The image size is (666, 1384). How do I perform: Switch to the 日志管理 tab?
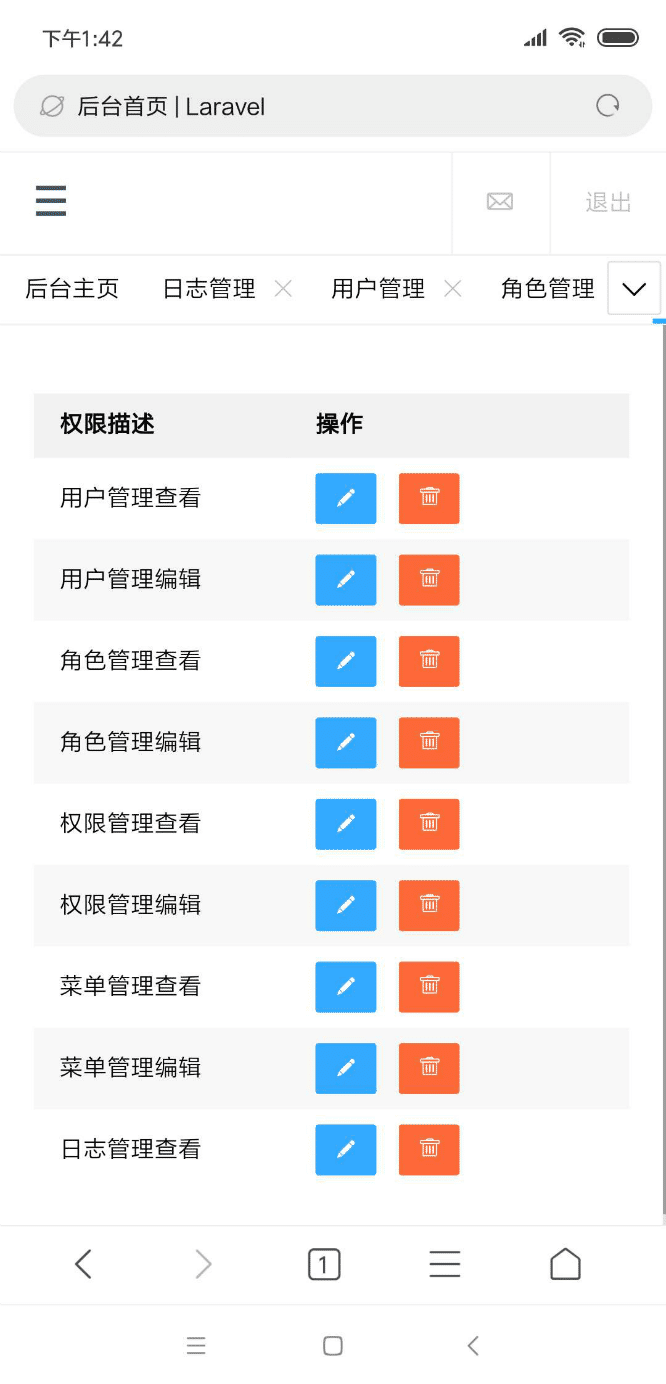208,289
